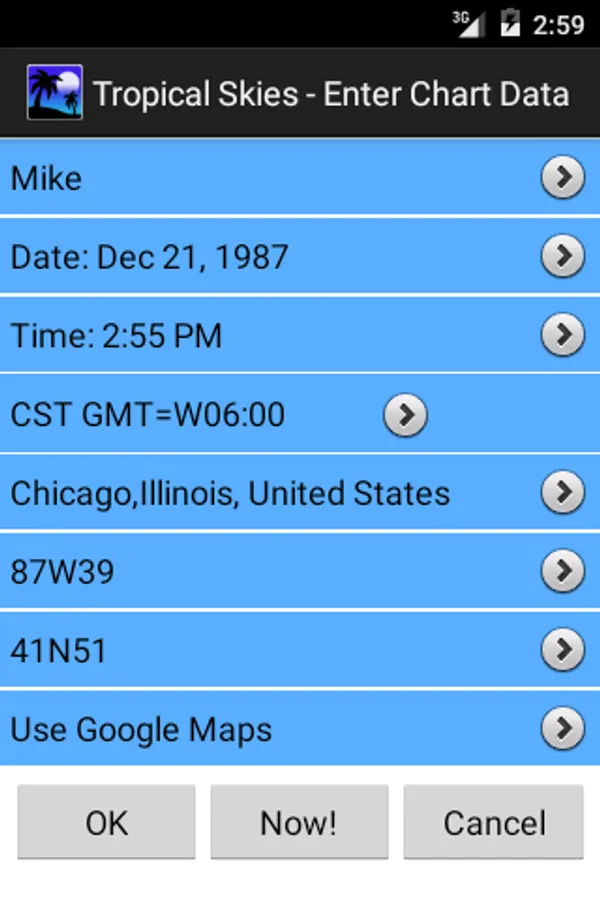Viewport: 600px width, 900px height.
Task: Edit the name field showing Mike
Action: click(300, 178)
